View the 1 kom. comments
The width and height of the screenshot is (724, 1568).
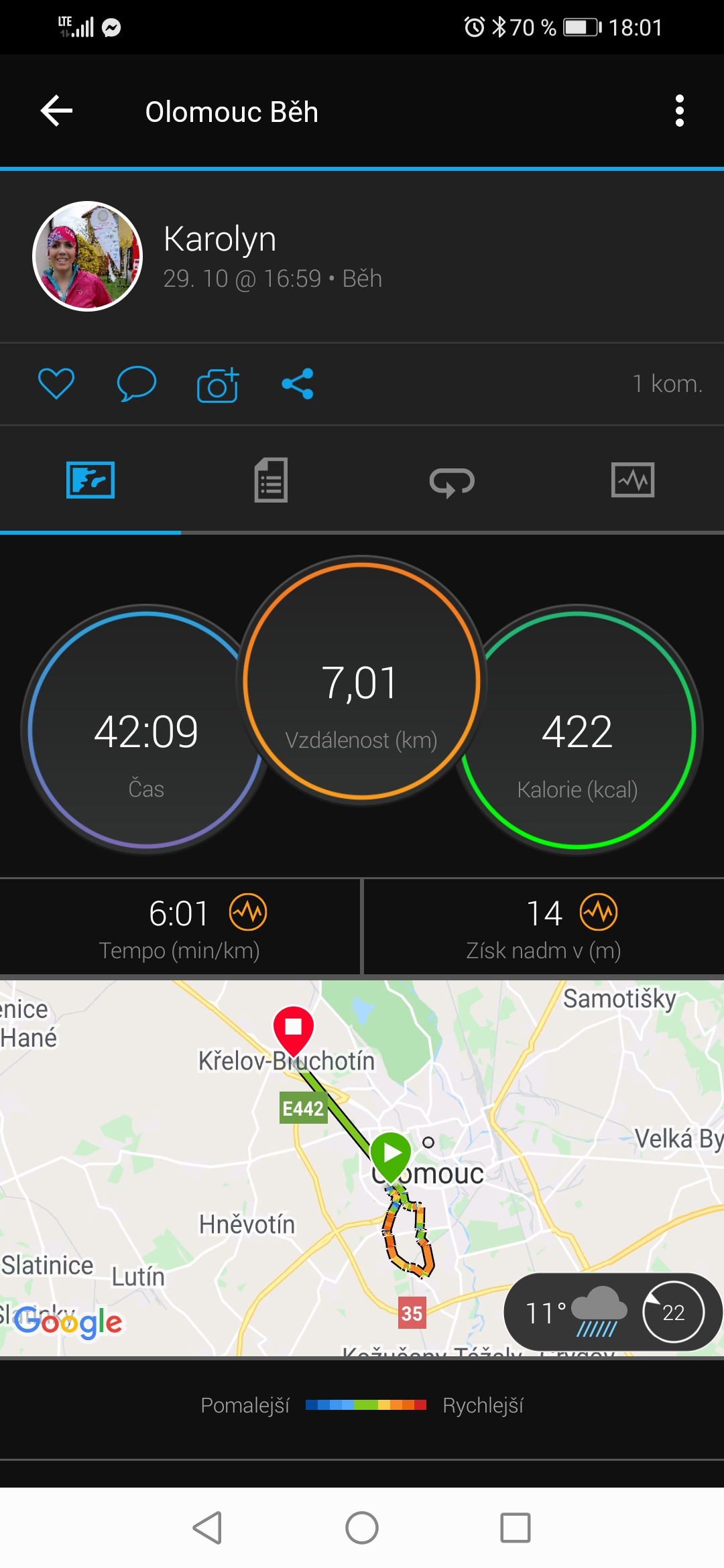pos(668,384)
